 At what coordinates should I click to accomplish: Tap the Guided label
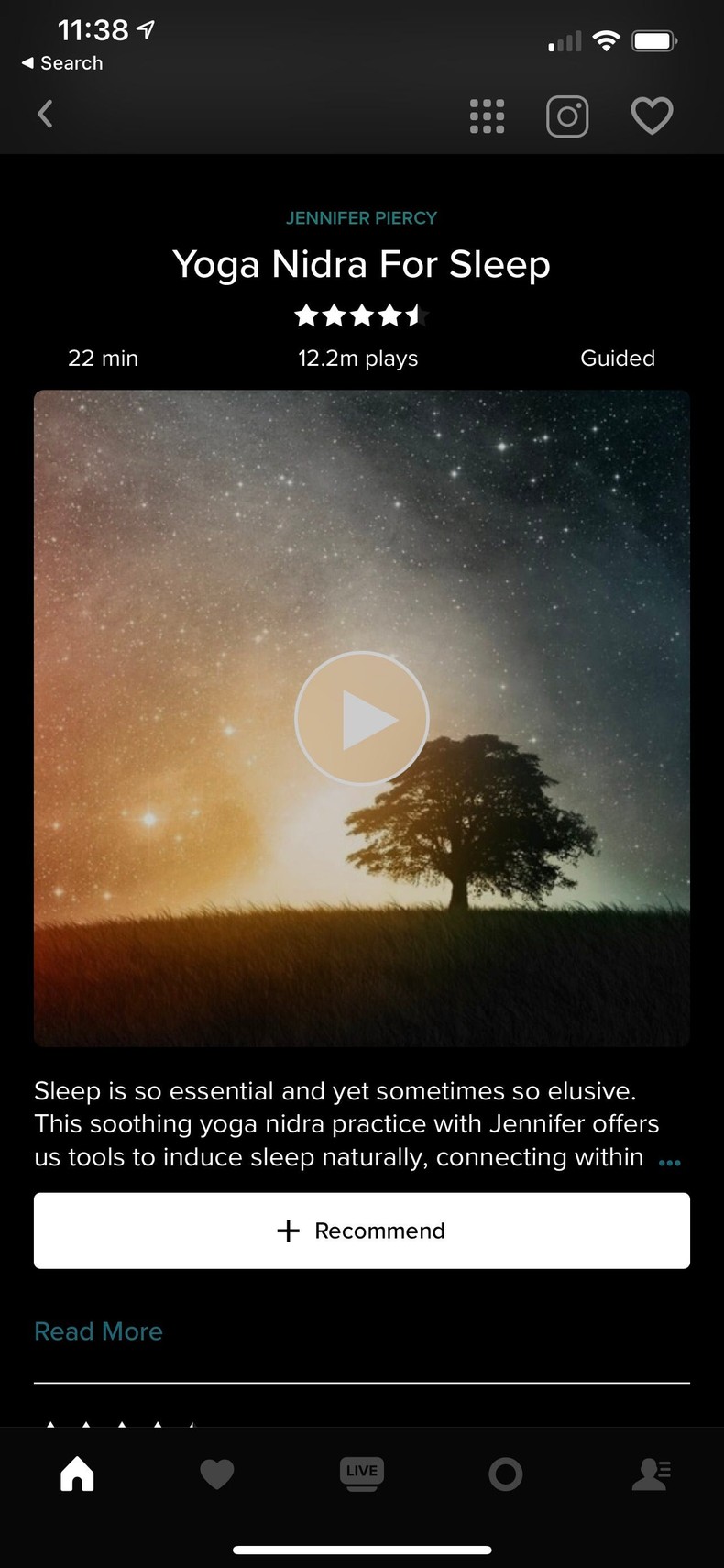coord(618,358)
